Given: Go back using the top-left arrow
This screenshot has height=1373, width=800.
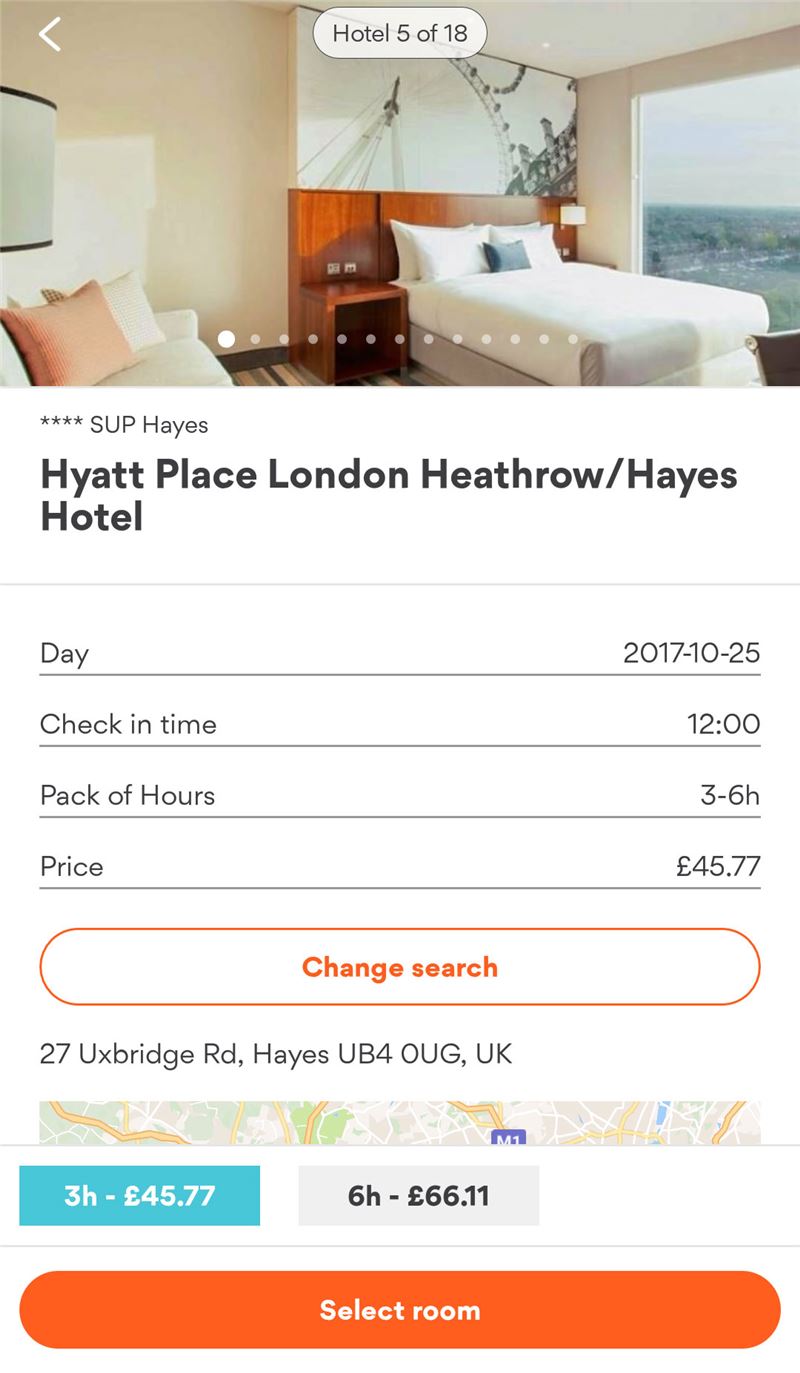Looking at the screenshot, I should tap(50, 34).
